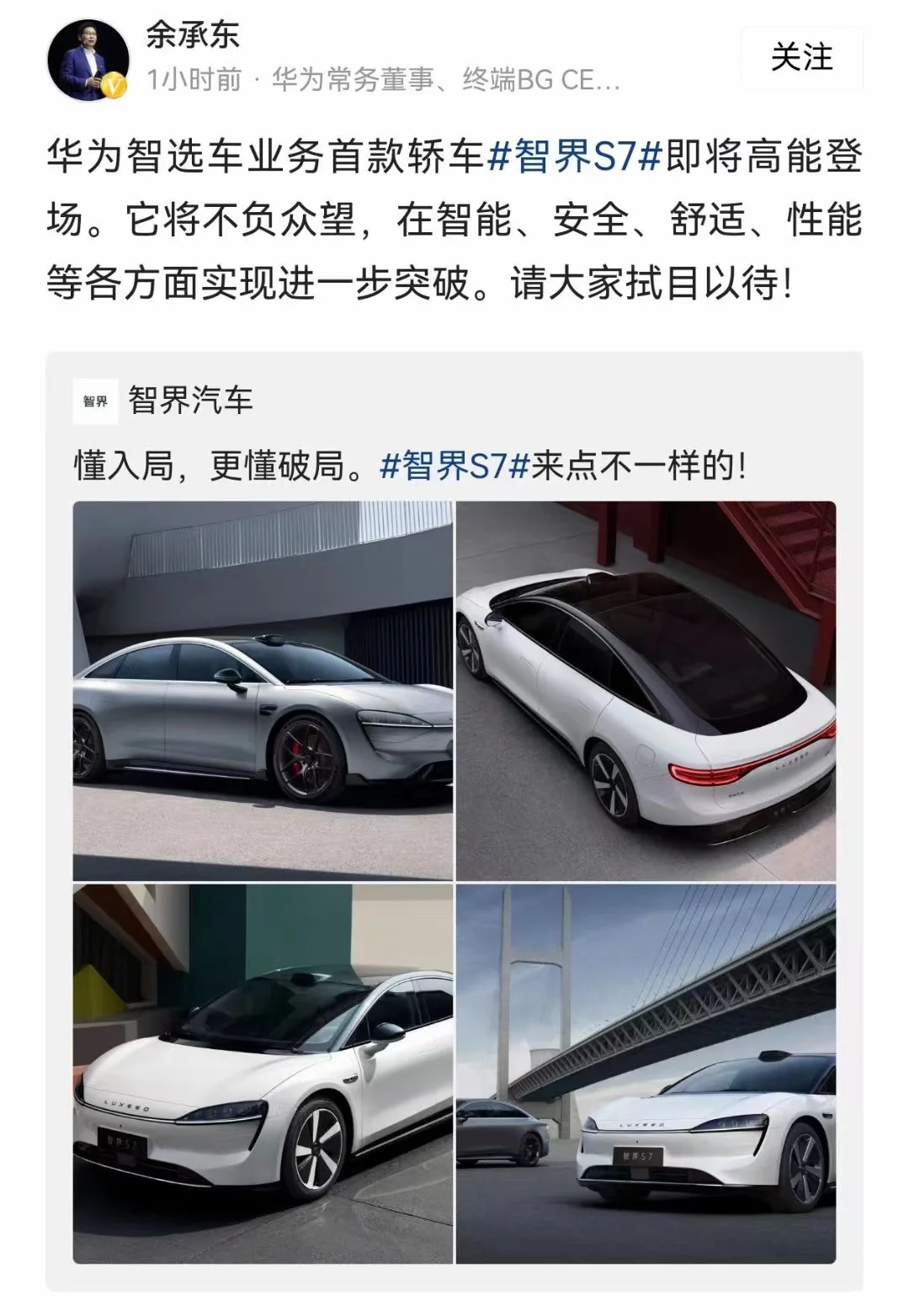View the silver car side-view photo
909x1316 pixels.
(263, 690)
